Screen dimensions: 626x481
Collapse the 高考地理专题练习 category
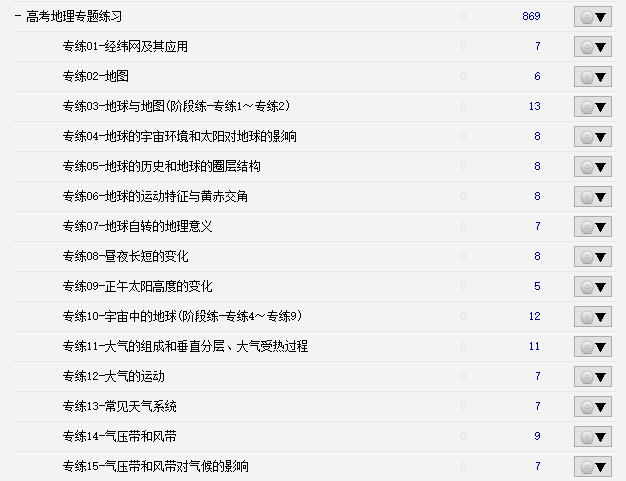coord(18,17)
